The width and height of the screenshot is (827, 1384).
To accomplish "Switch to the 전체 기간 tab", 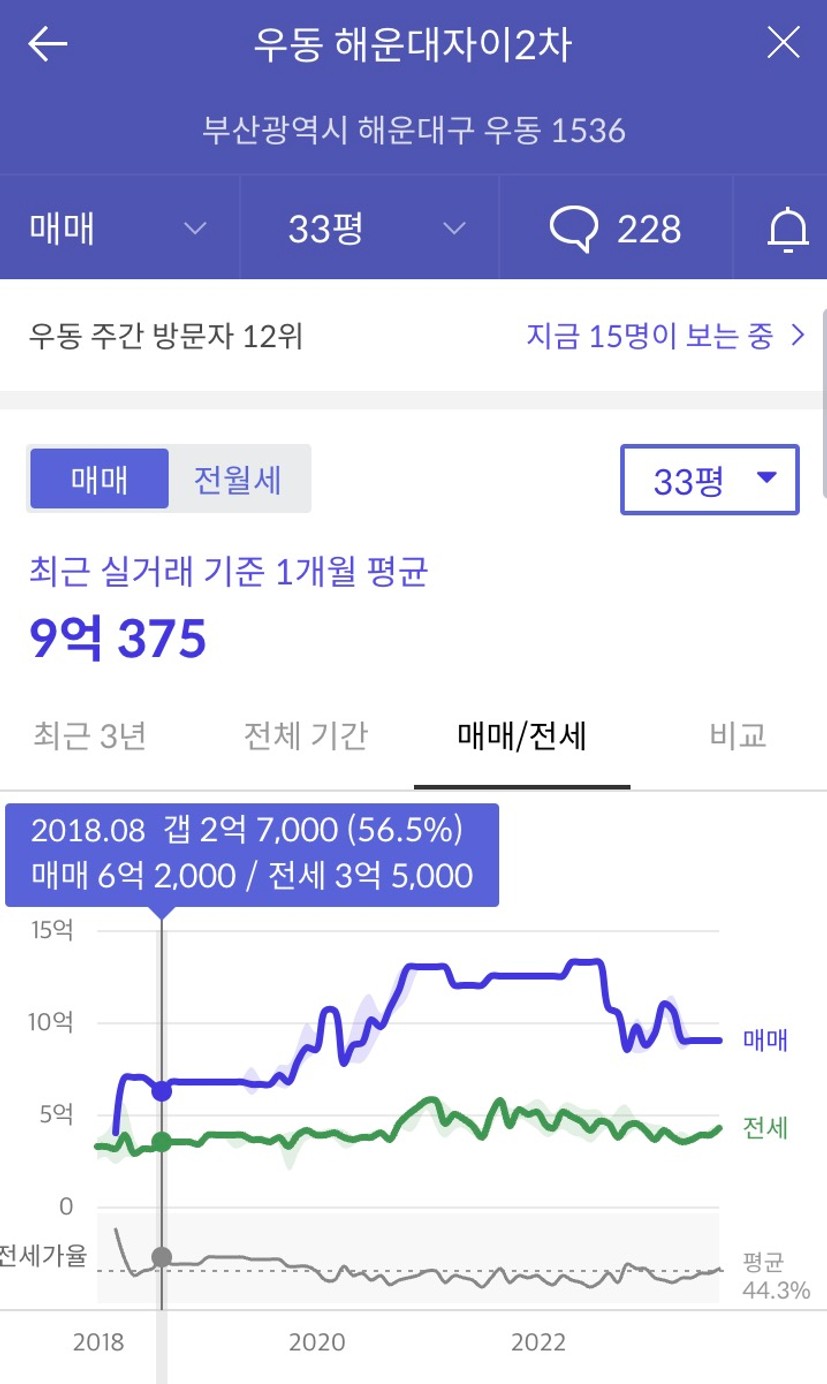I will (x=306, y=736).
